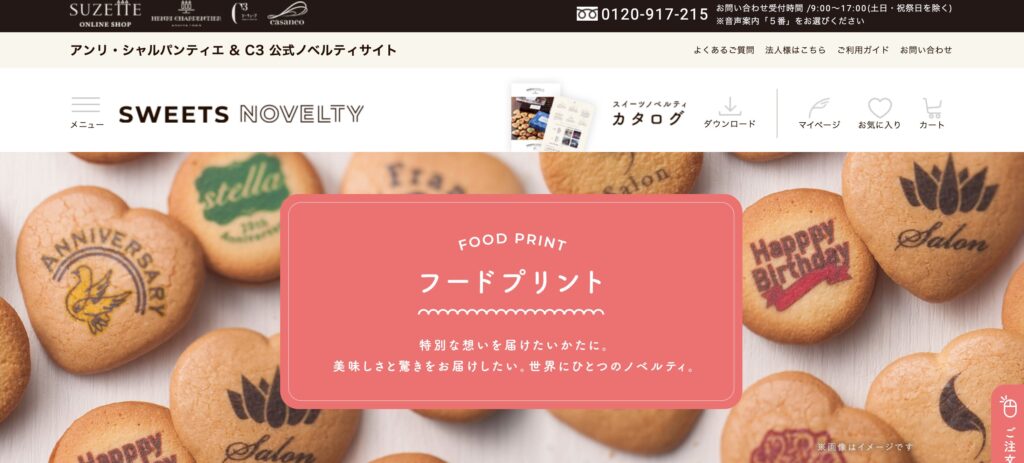Open the フードプリント banner
Screen dimensions: 1024x463
511,302
